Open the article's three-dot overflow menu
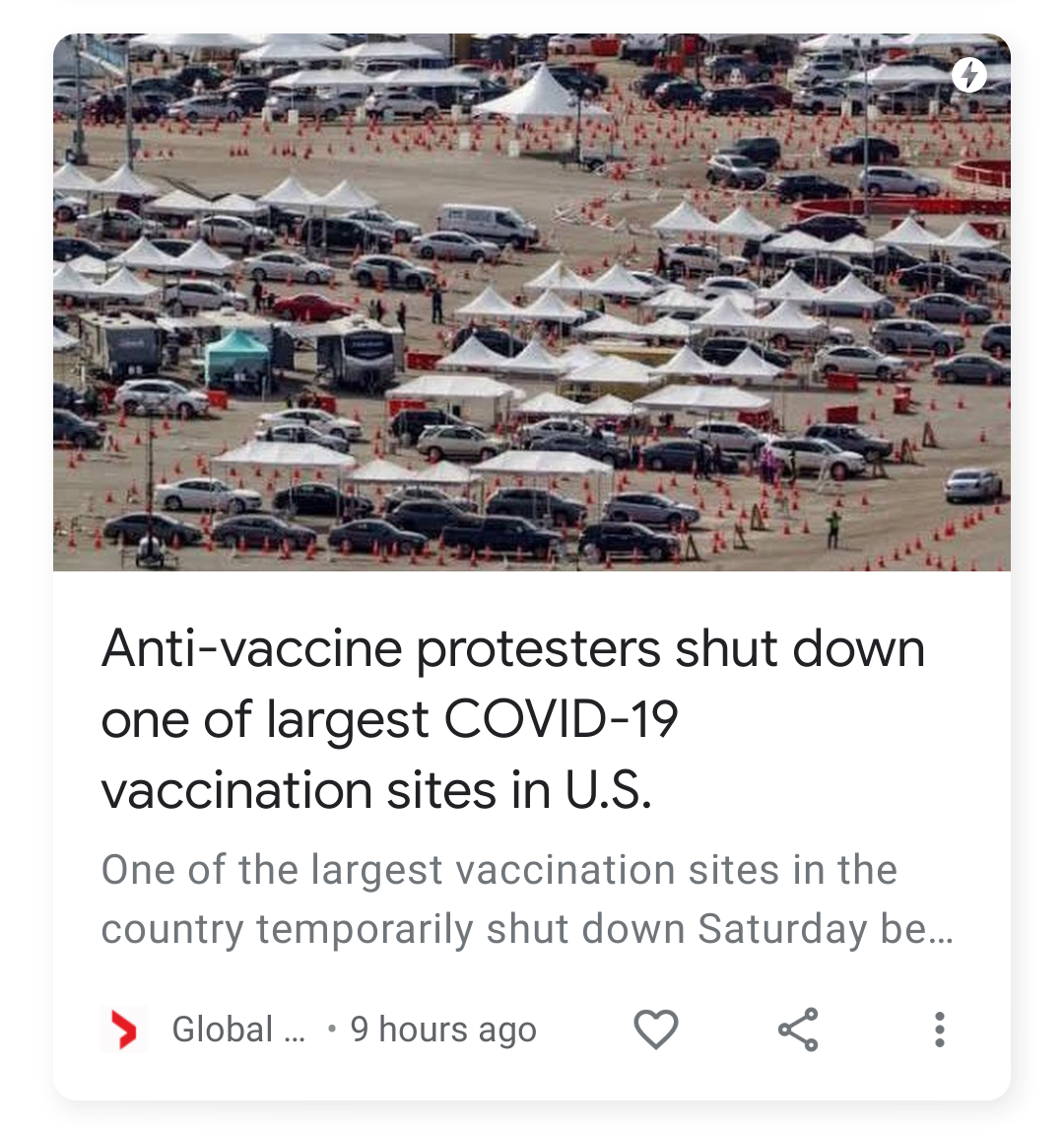This screenshot has width=1064, height=1131. click(939, 1030)
